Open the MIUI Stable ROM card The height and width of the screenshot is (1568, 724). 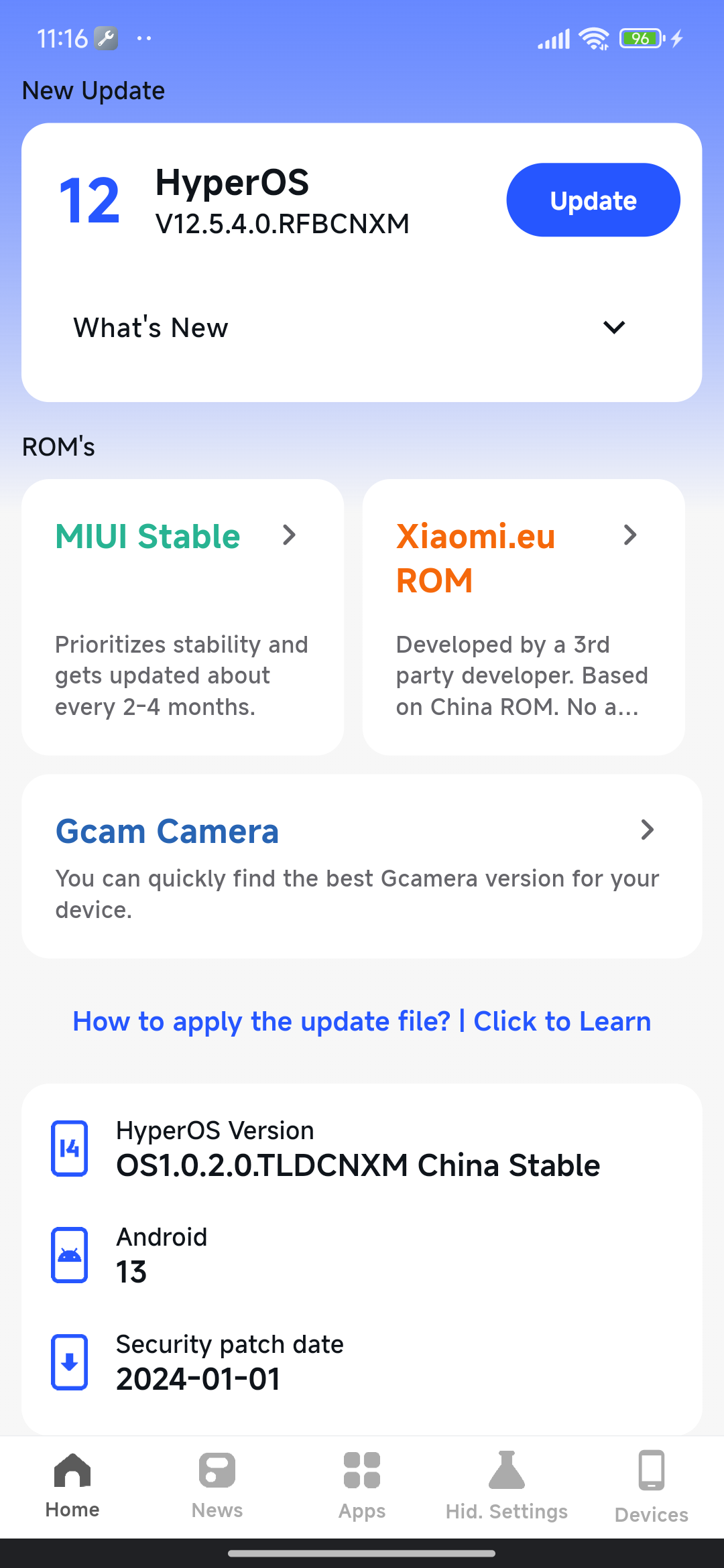pyautogui.click(x=182, y=616)
